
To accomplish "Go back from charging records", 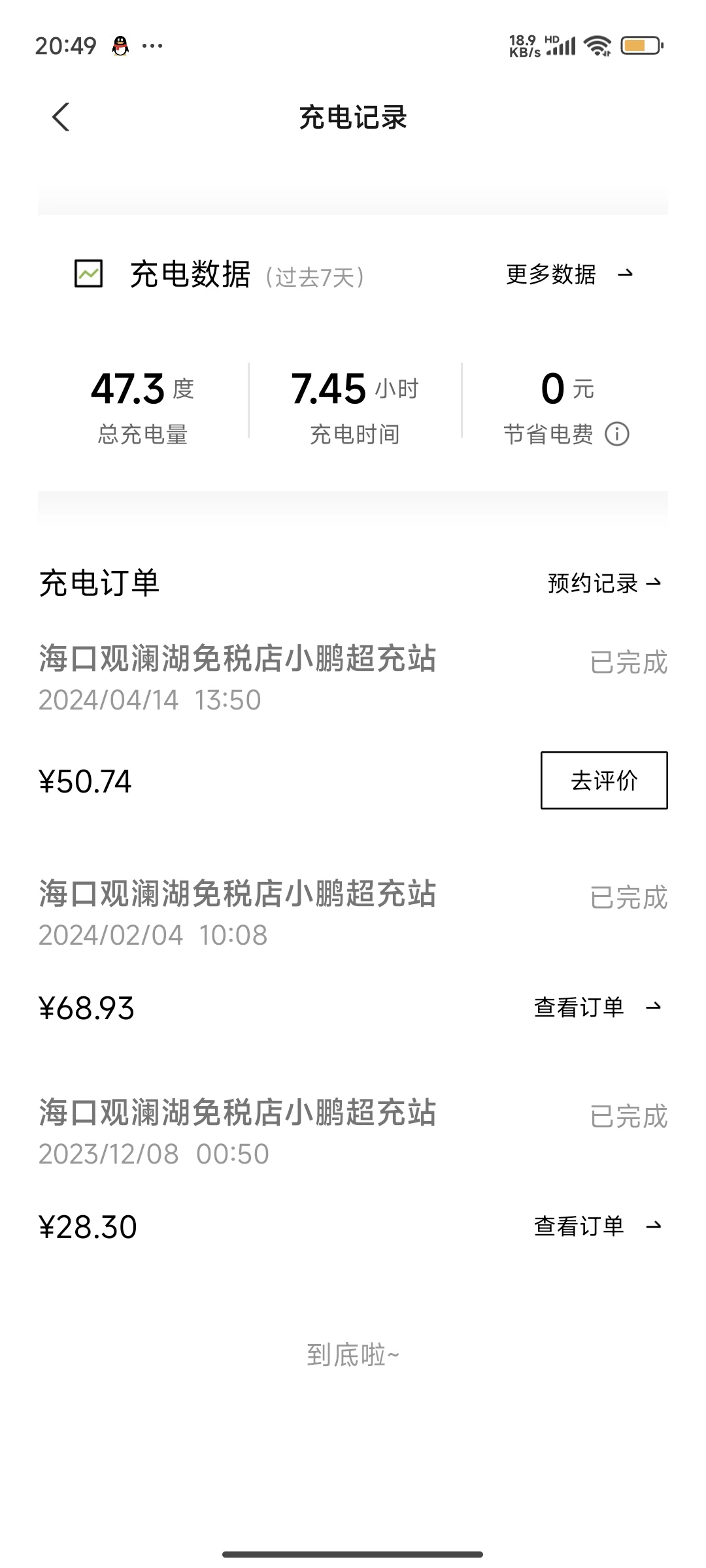I will (x=61, y=118).
